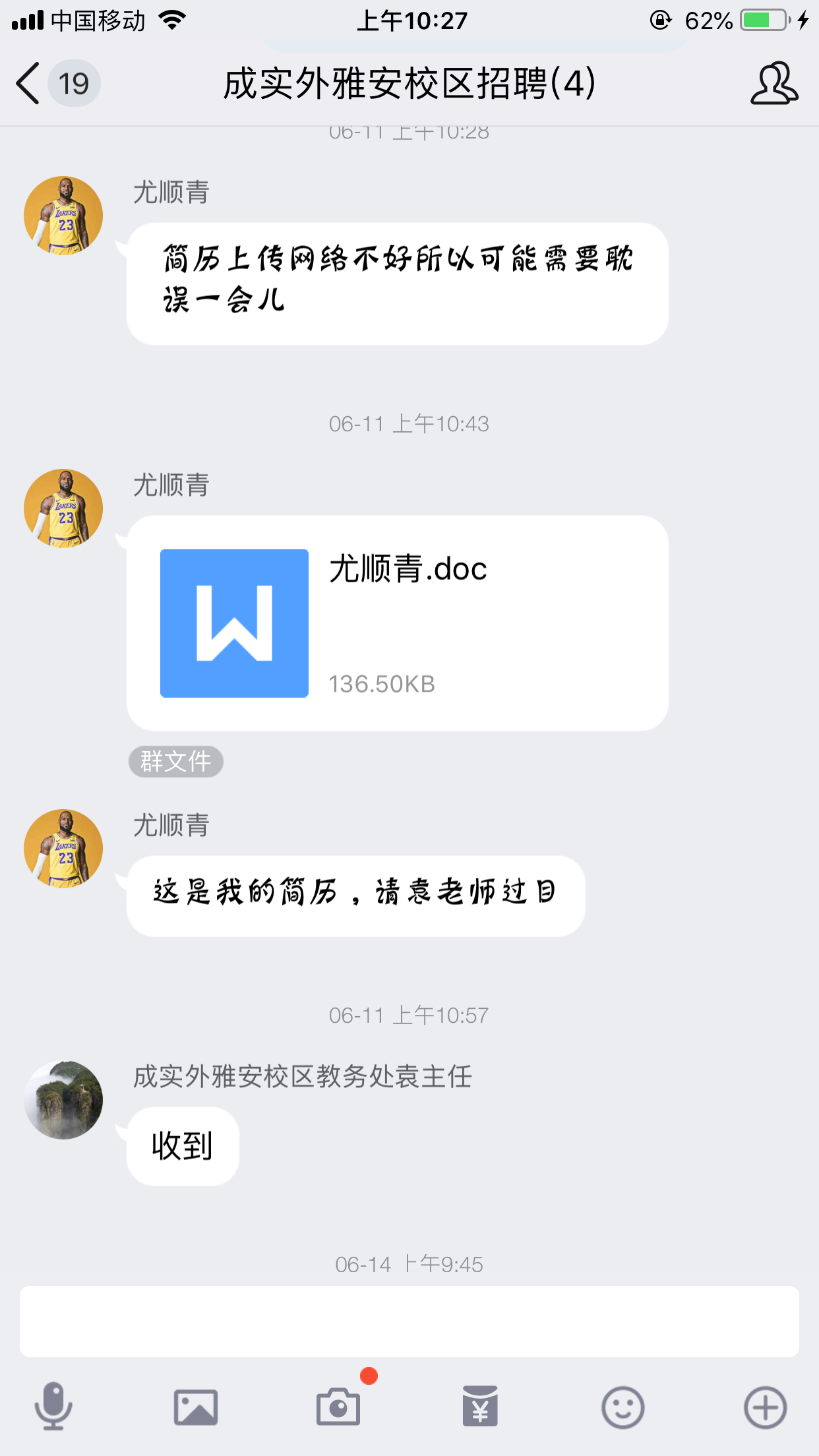819x1456 pixels.
Task: Open more options with plus icon
Action: pos(765,1407)
